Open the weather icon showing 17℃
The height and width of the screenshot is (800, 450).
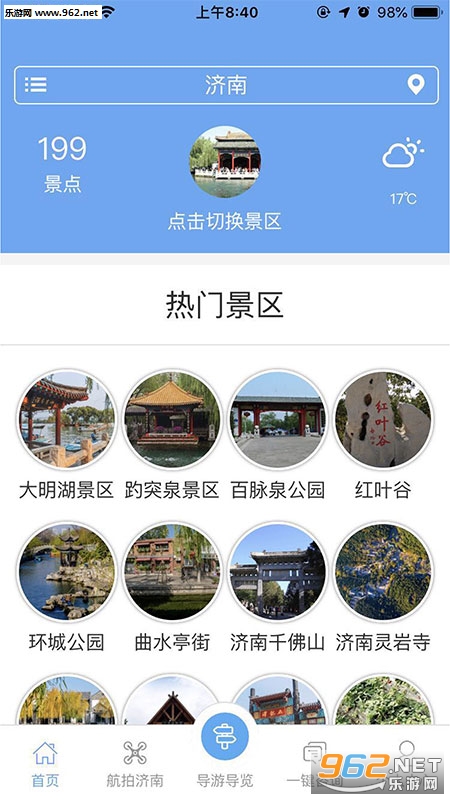pos(403,153)
